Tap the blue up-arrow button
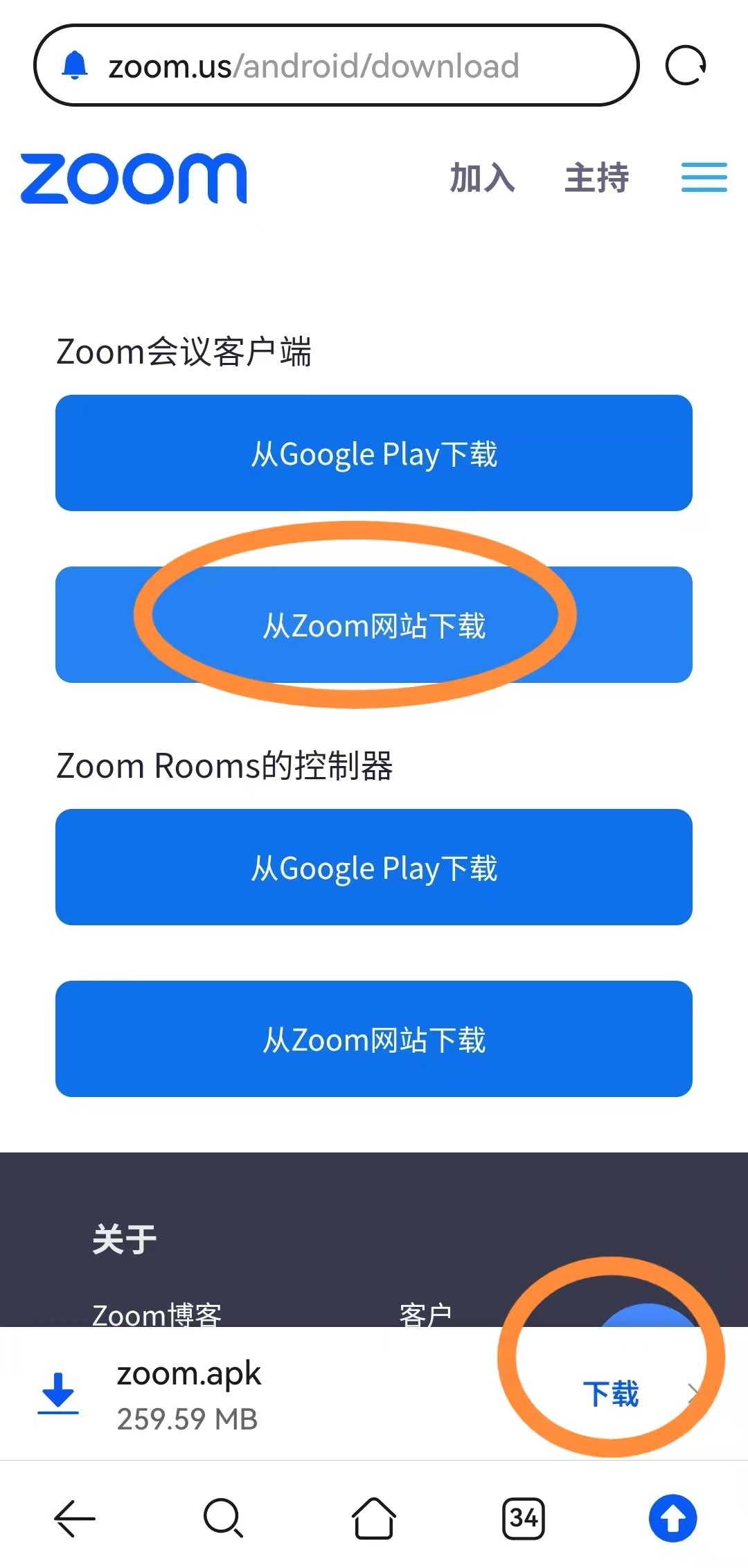748x1568 pixels. [x=673, y=1518]
